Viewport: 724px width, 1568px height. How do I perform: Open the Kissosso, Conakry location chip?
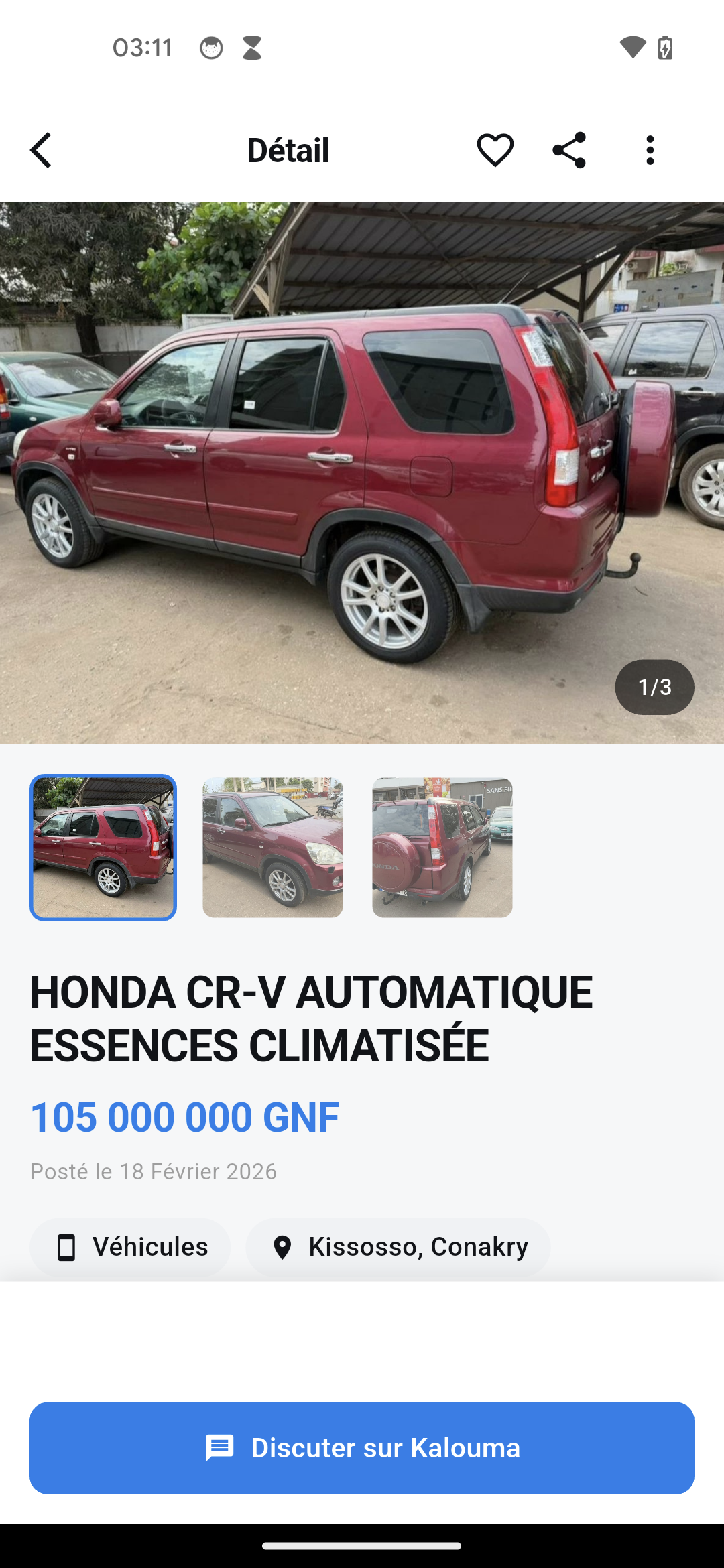pos(398,1246)
